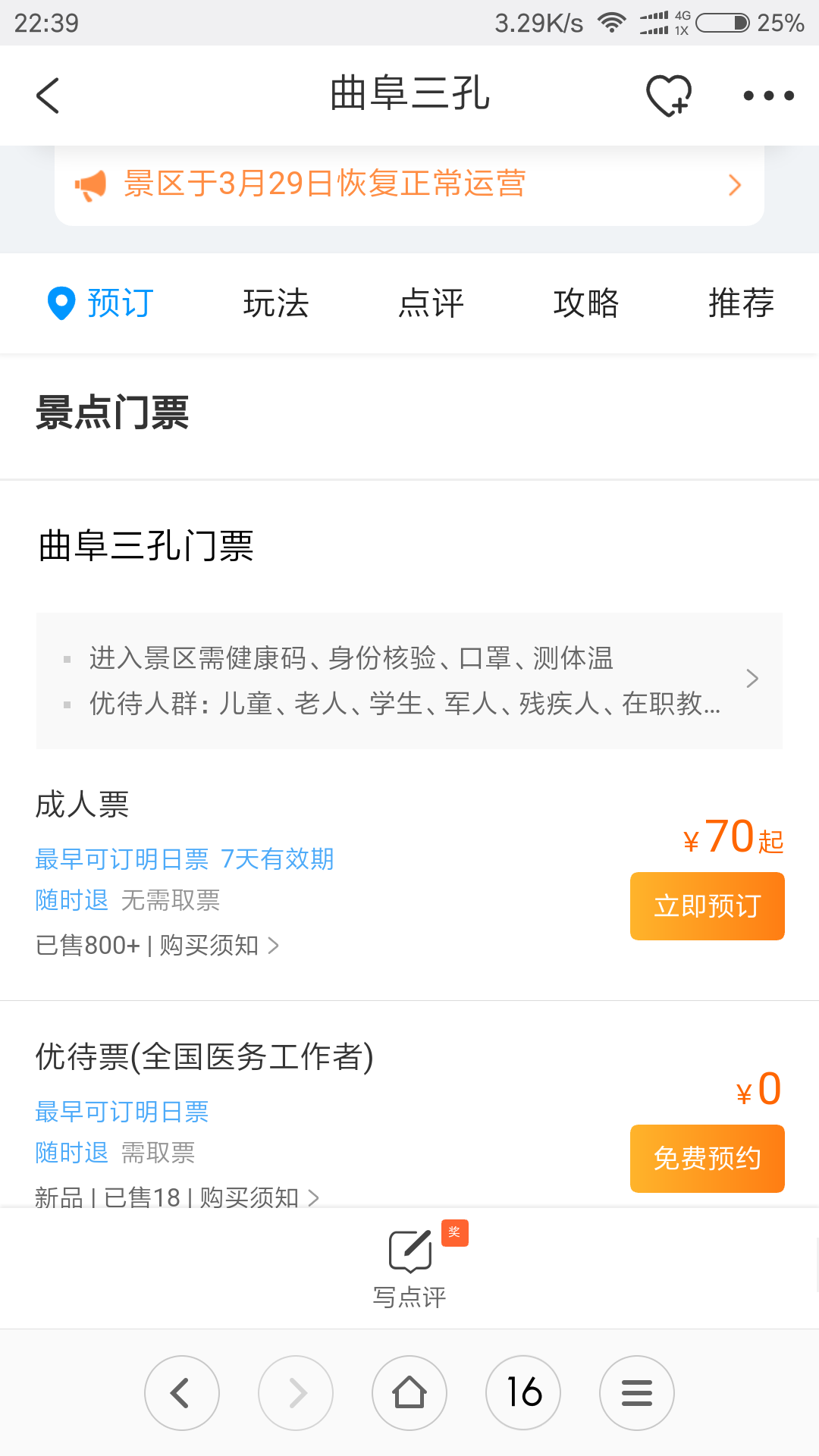Open the browser tabs counter showing 16
Viewport: 819px width, 1456px height.
click(x=523, y=1393)
